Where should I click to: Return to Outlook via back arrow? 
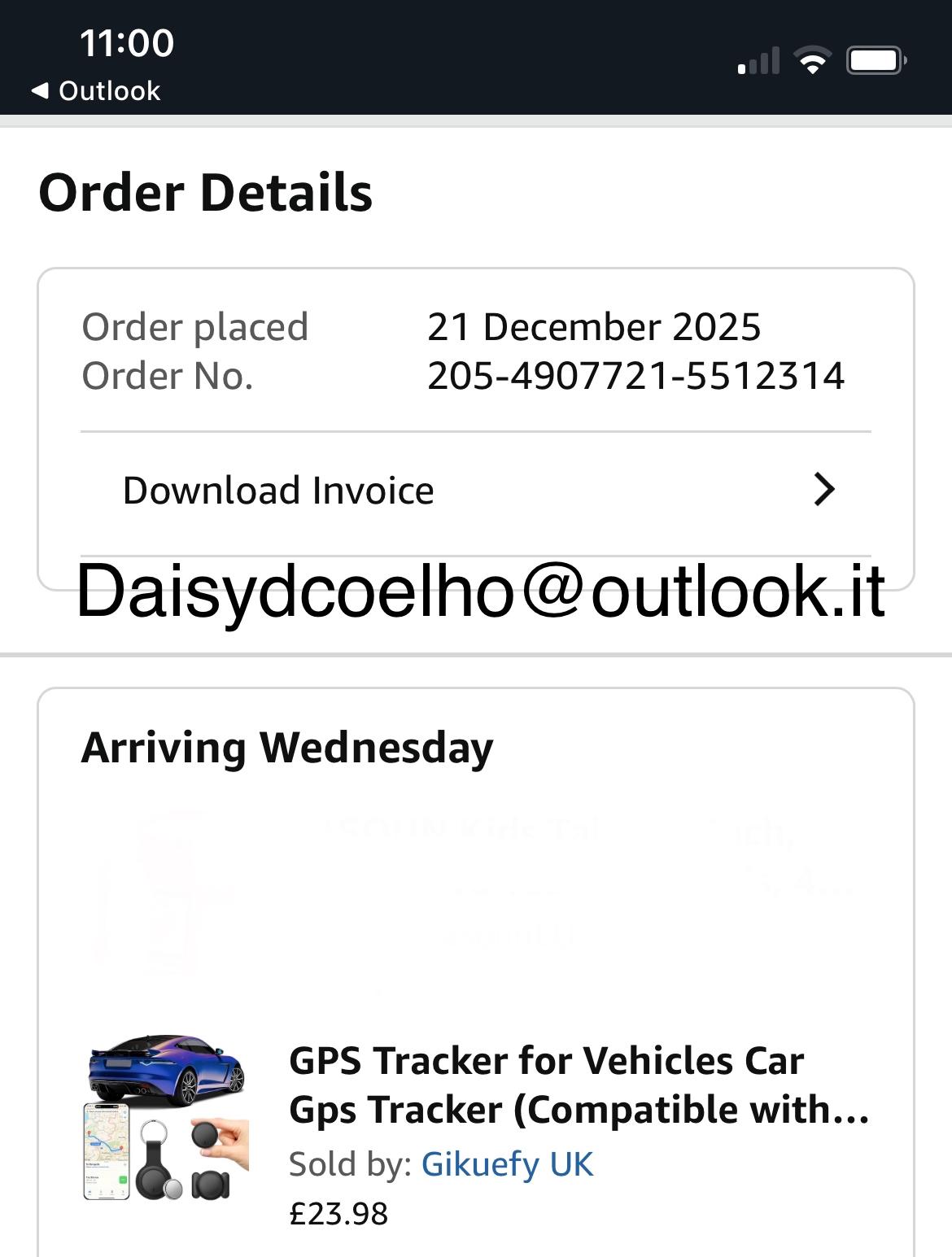coord(96,90)
